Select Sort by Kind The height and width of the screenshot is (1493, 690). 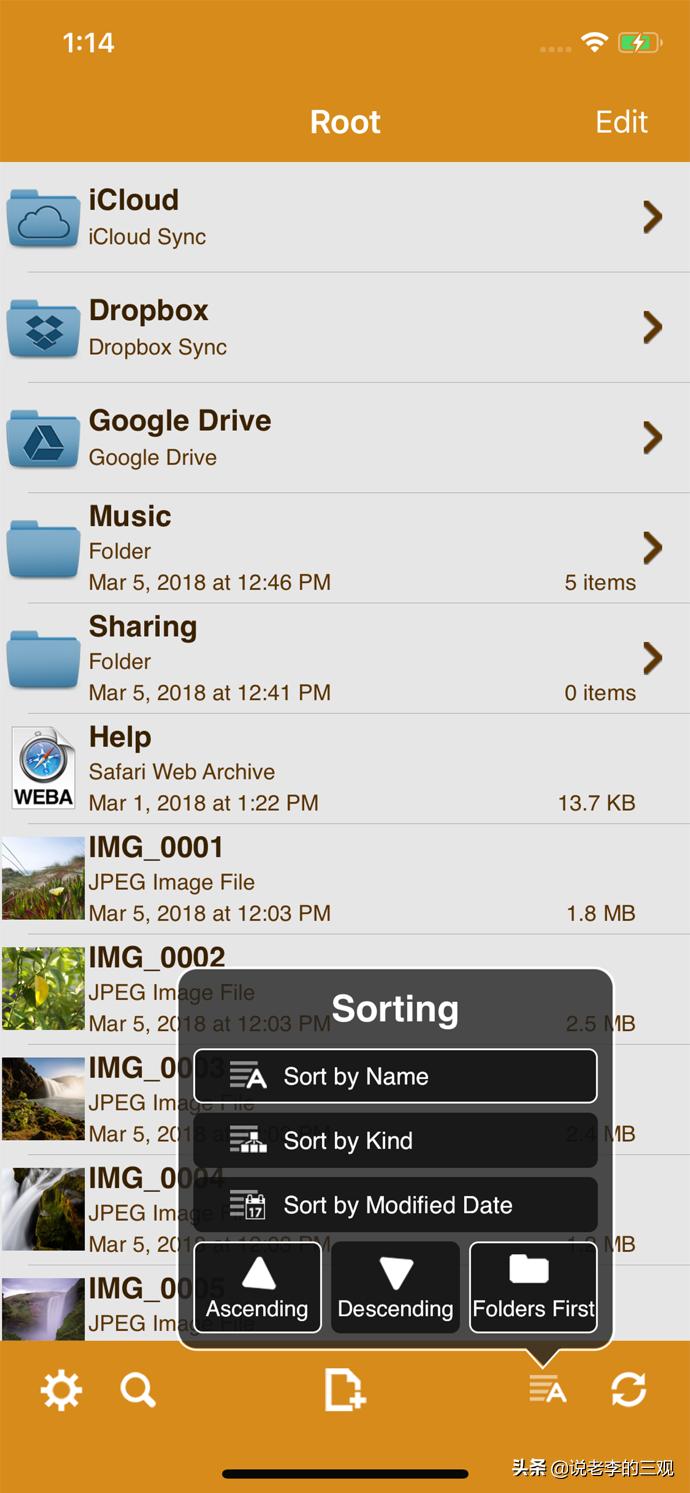click(395, 1140)
